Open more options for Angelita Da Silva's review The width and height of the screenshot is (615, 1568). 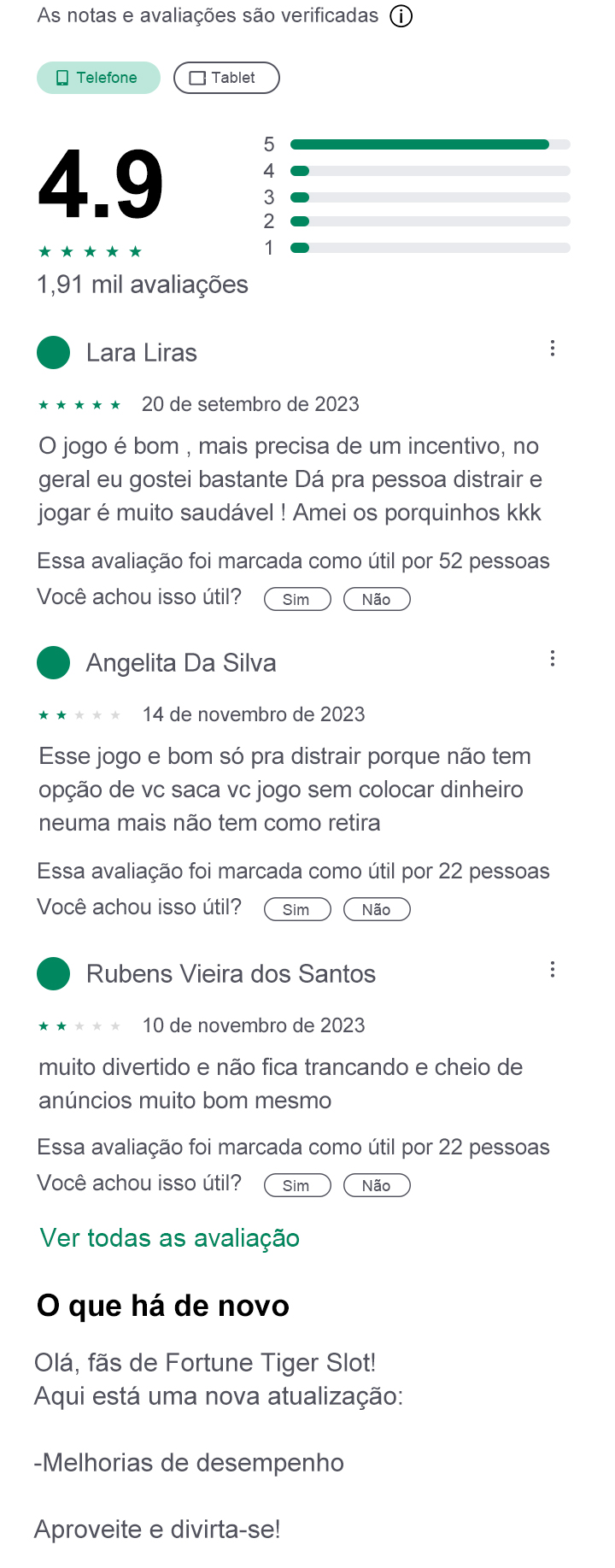pos(553,658)
